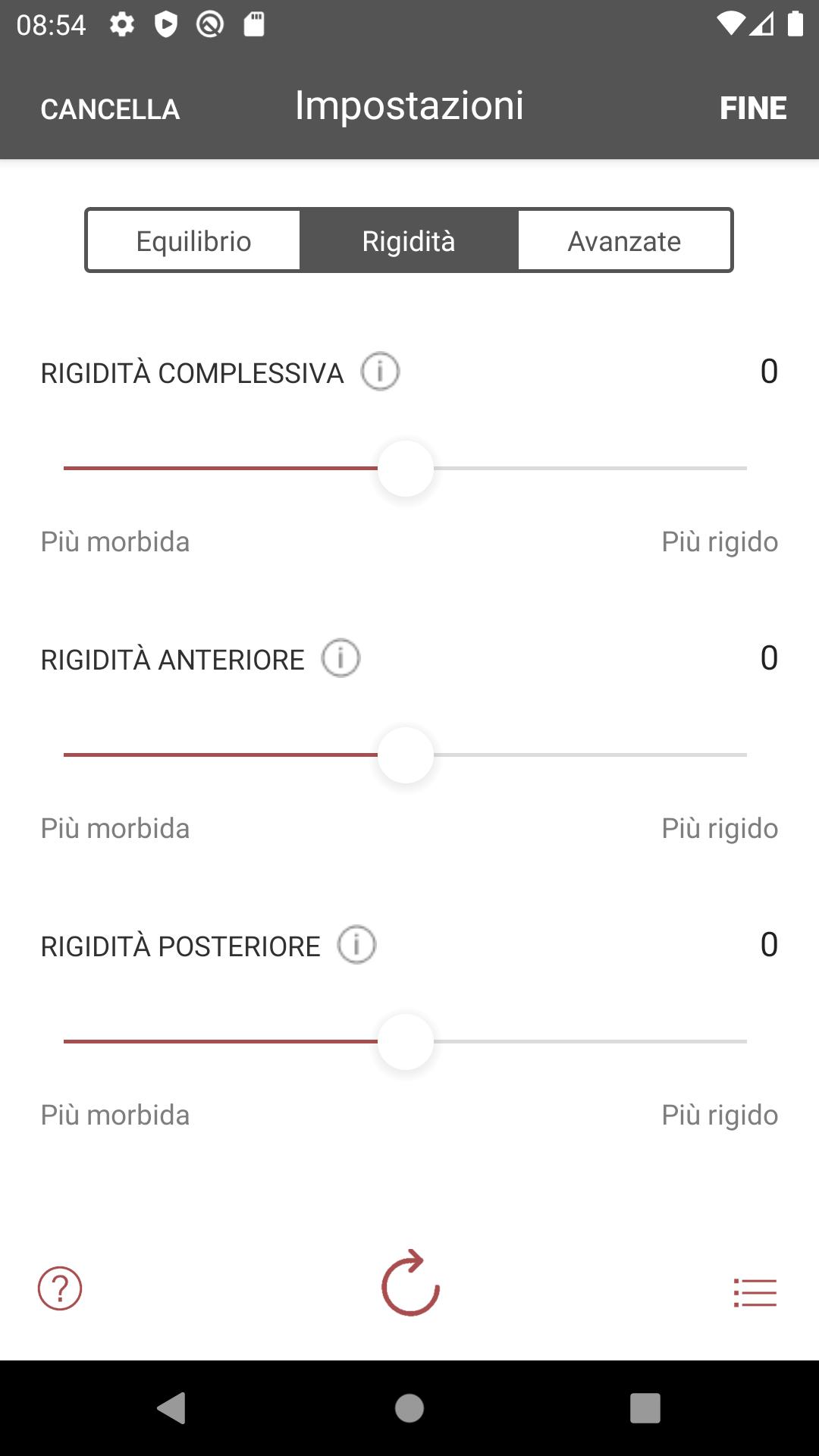Reset settings with the circular arrow icon
The height and width of the screenshot is (1456, 819).
point(410,1282)
